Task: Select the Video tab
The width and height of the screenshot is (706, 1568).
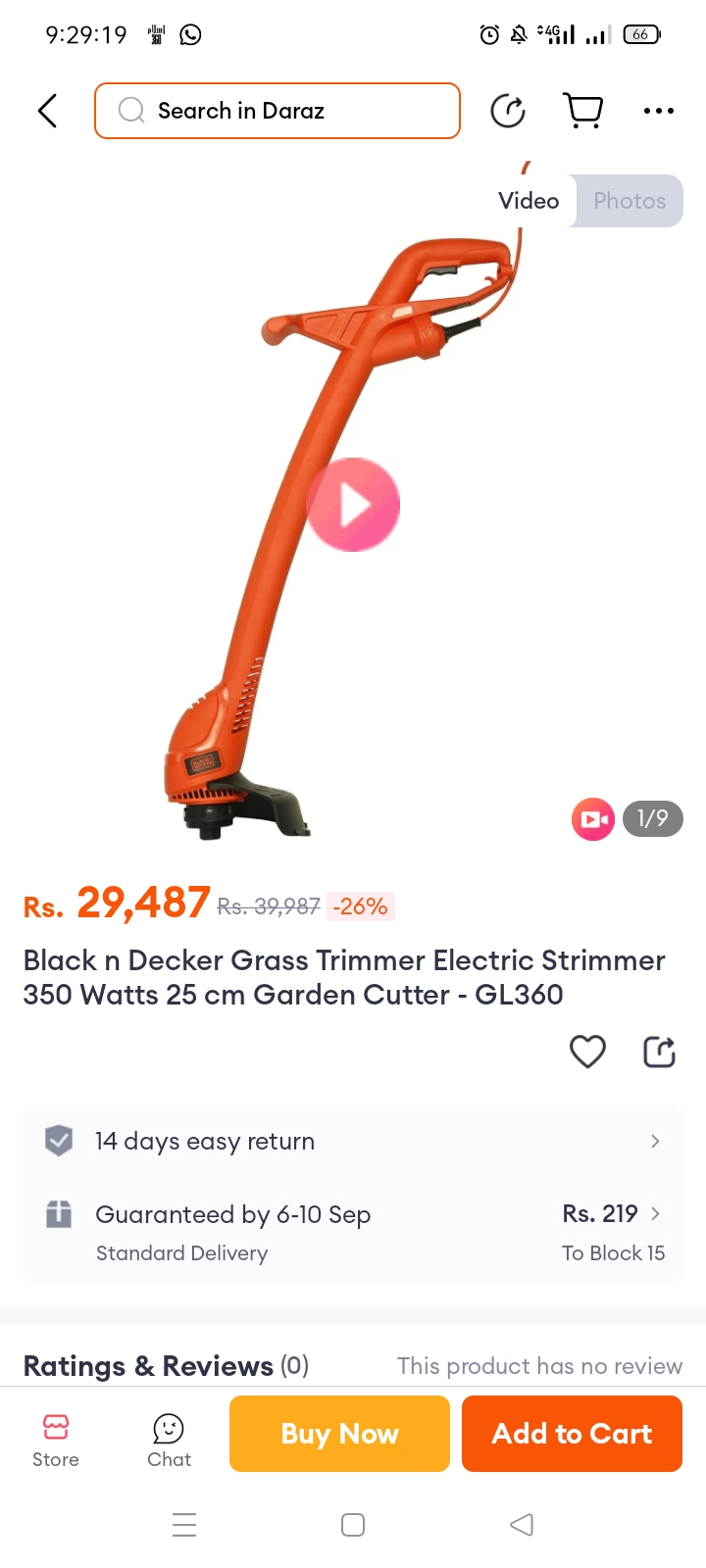Action: [529, 201]
